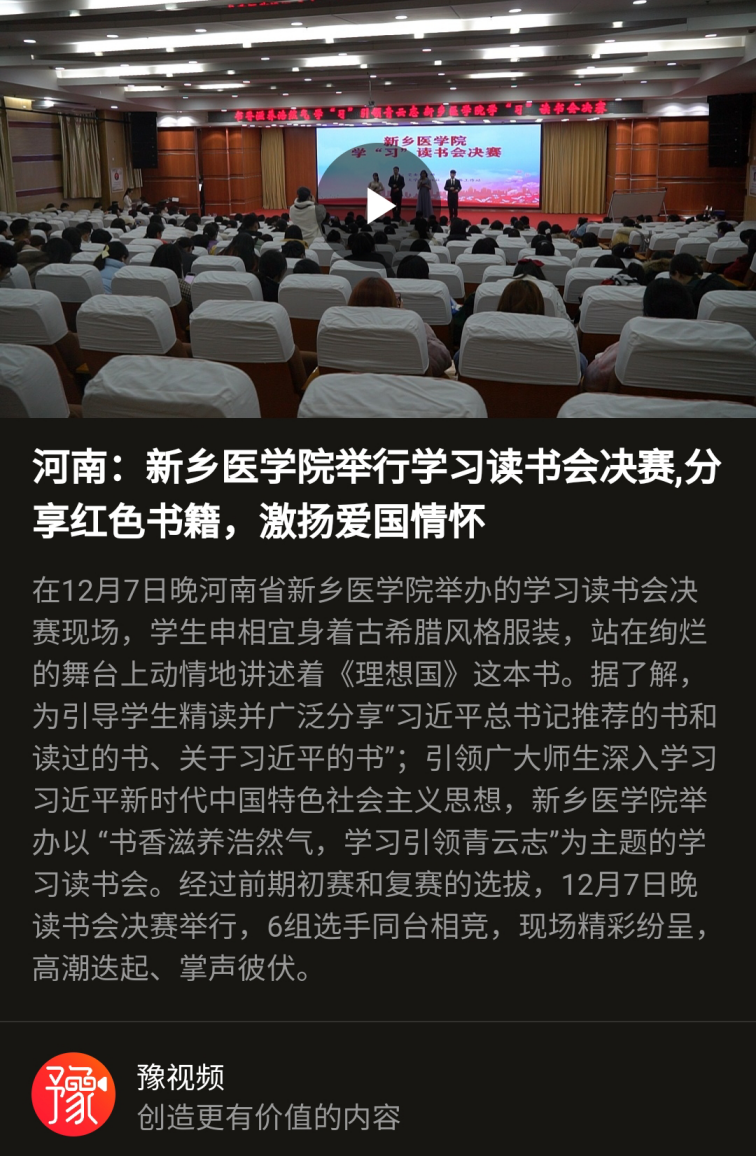Play the video of the reading contest
This screenshot has height=1156, width=756.
[x=378, y=207]
